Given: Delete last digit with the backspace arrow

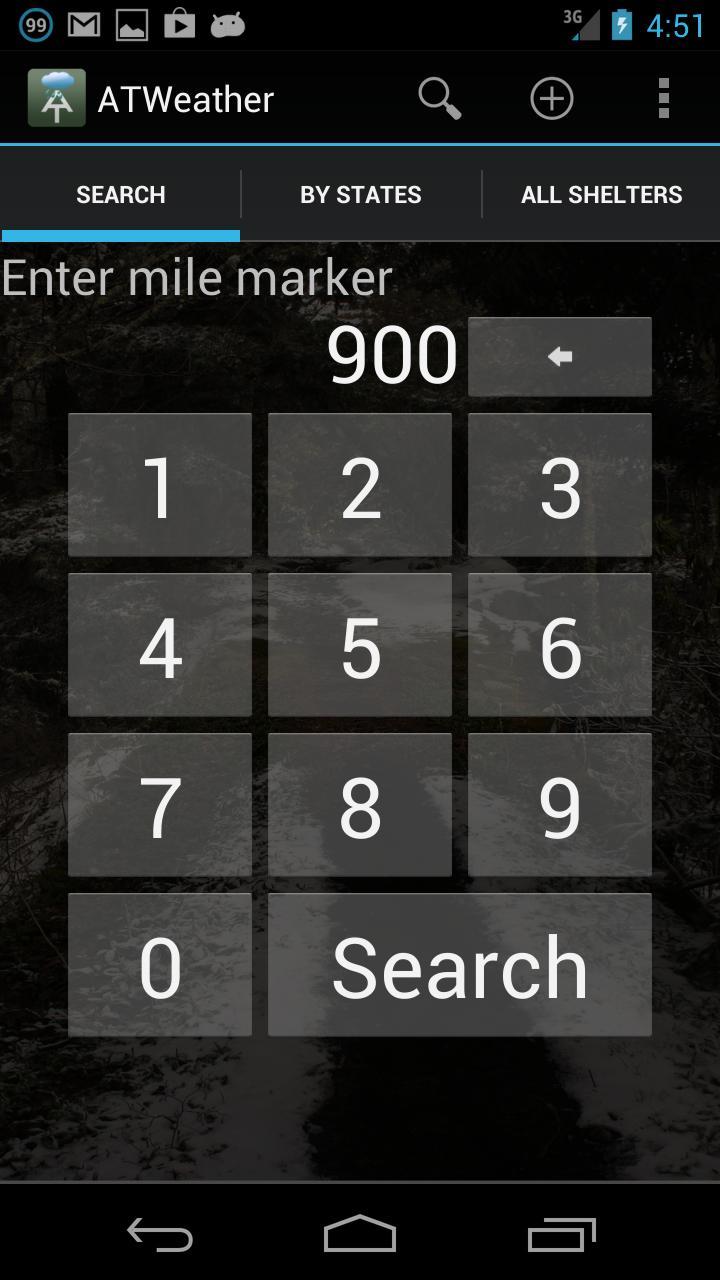Looking at the screenshot, I should [x=559, y=357].
